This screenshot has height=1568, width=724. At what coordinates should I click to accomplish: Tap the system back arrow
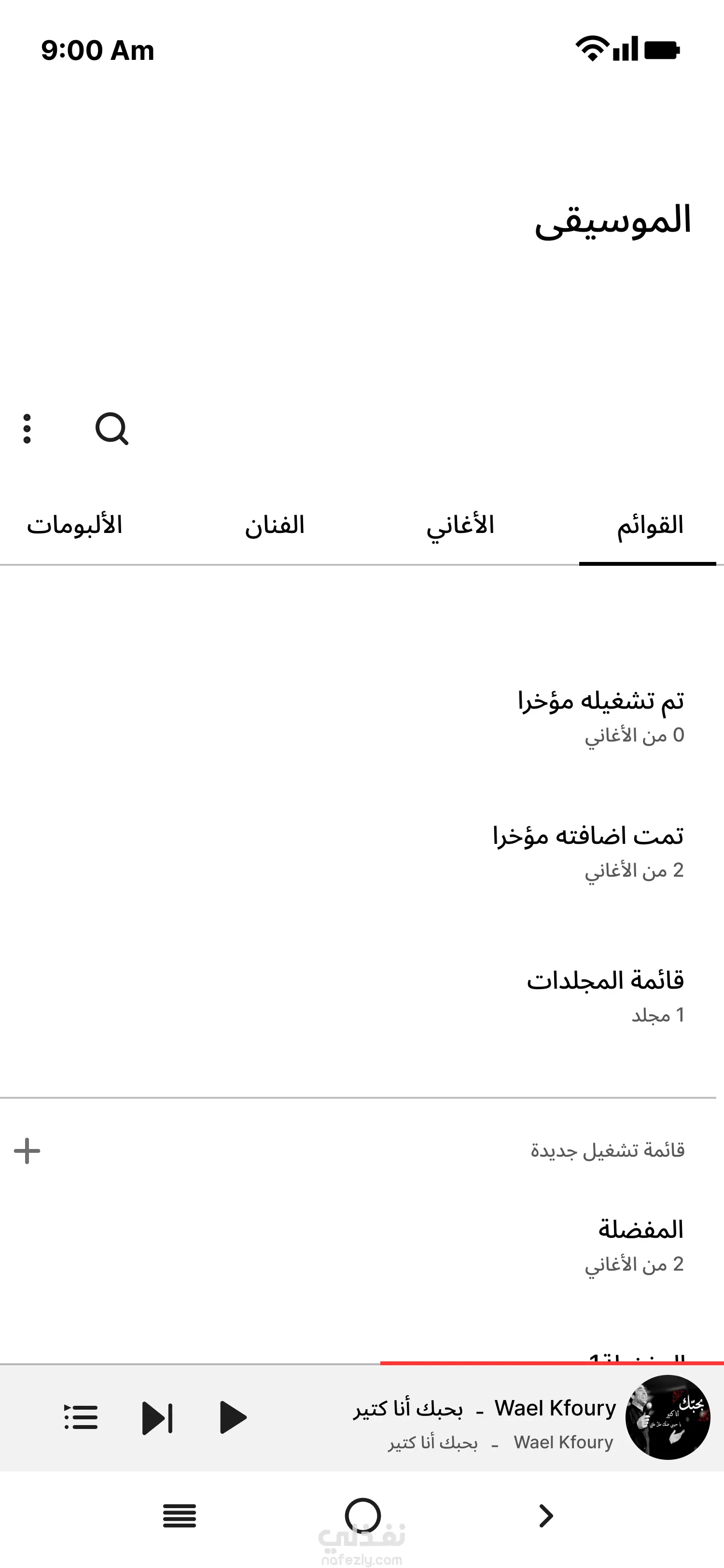(546, 1516)
